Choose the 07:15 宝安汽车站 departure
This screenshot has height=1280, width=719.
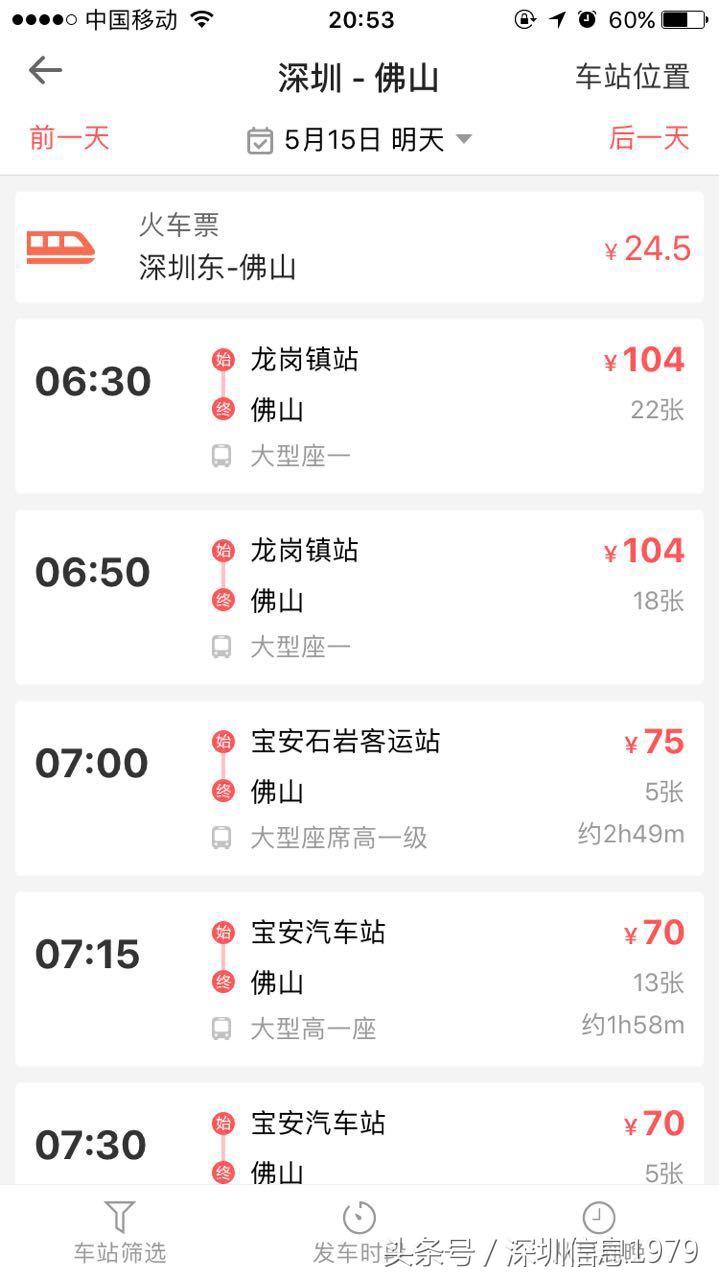click(x=359, y=979)
